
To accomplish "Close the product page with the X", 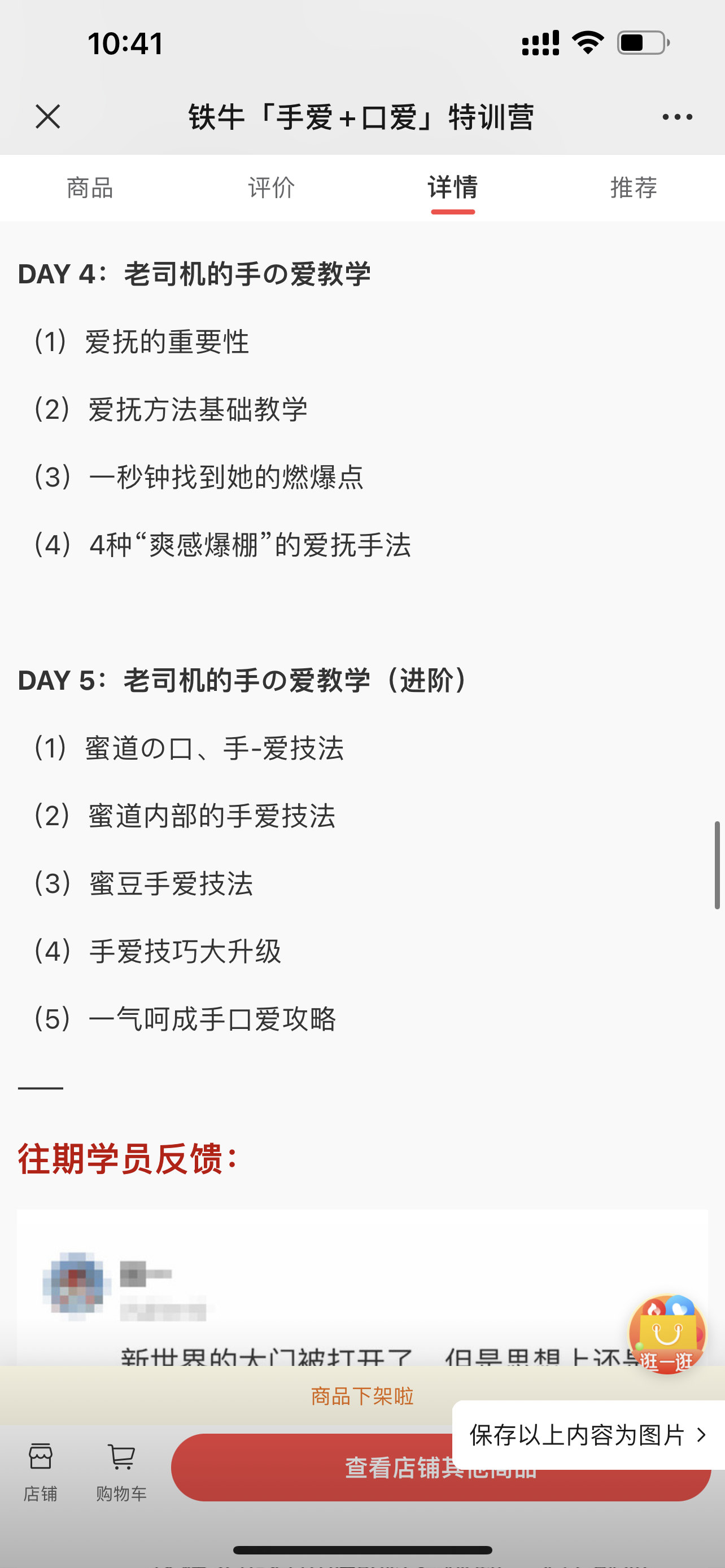I will (47, 116).
